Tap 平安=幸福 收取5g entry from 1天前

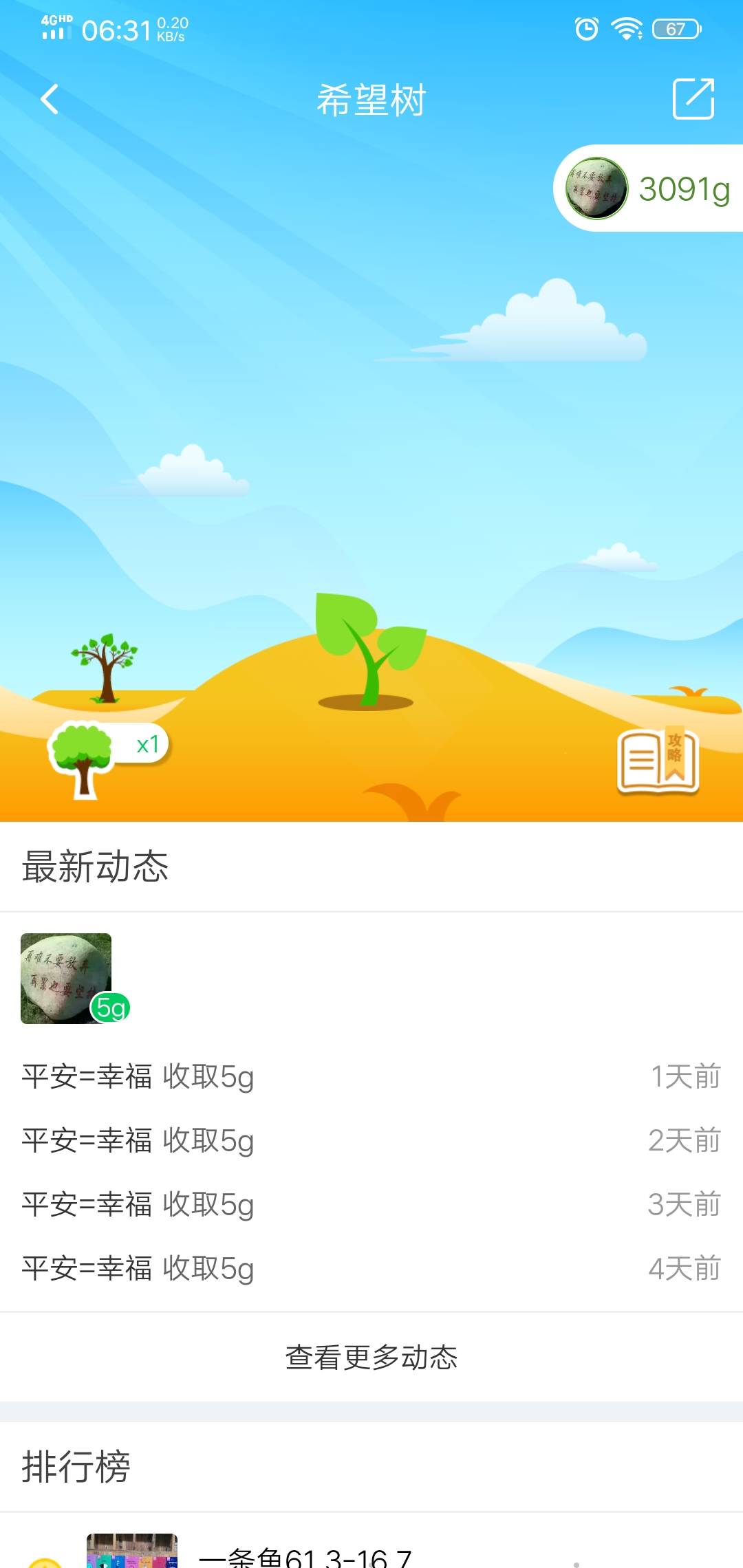[x=138, y=1078]
